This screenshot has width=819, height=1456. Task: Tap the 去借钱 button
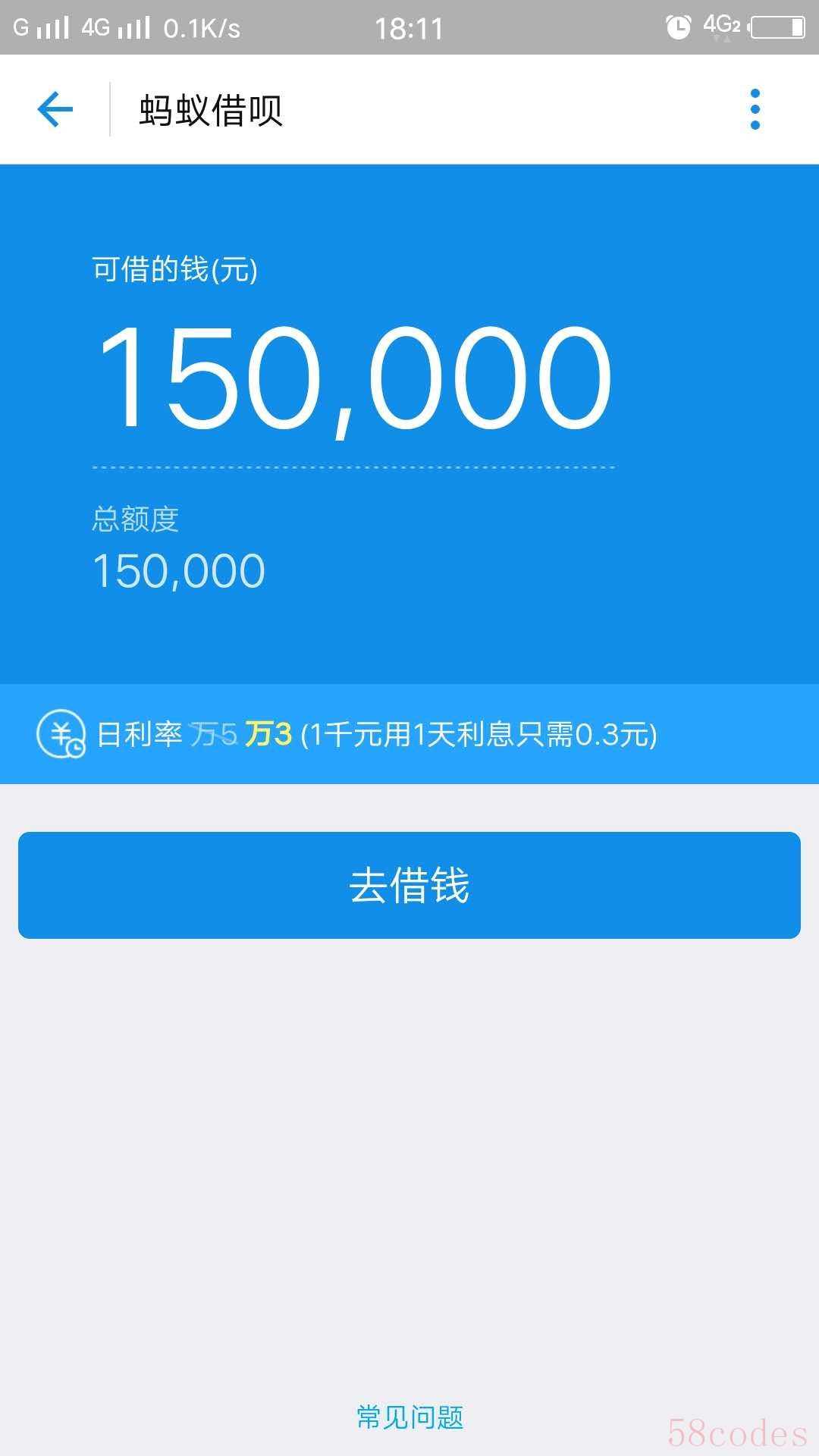pos(409,885)
